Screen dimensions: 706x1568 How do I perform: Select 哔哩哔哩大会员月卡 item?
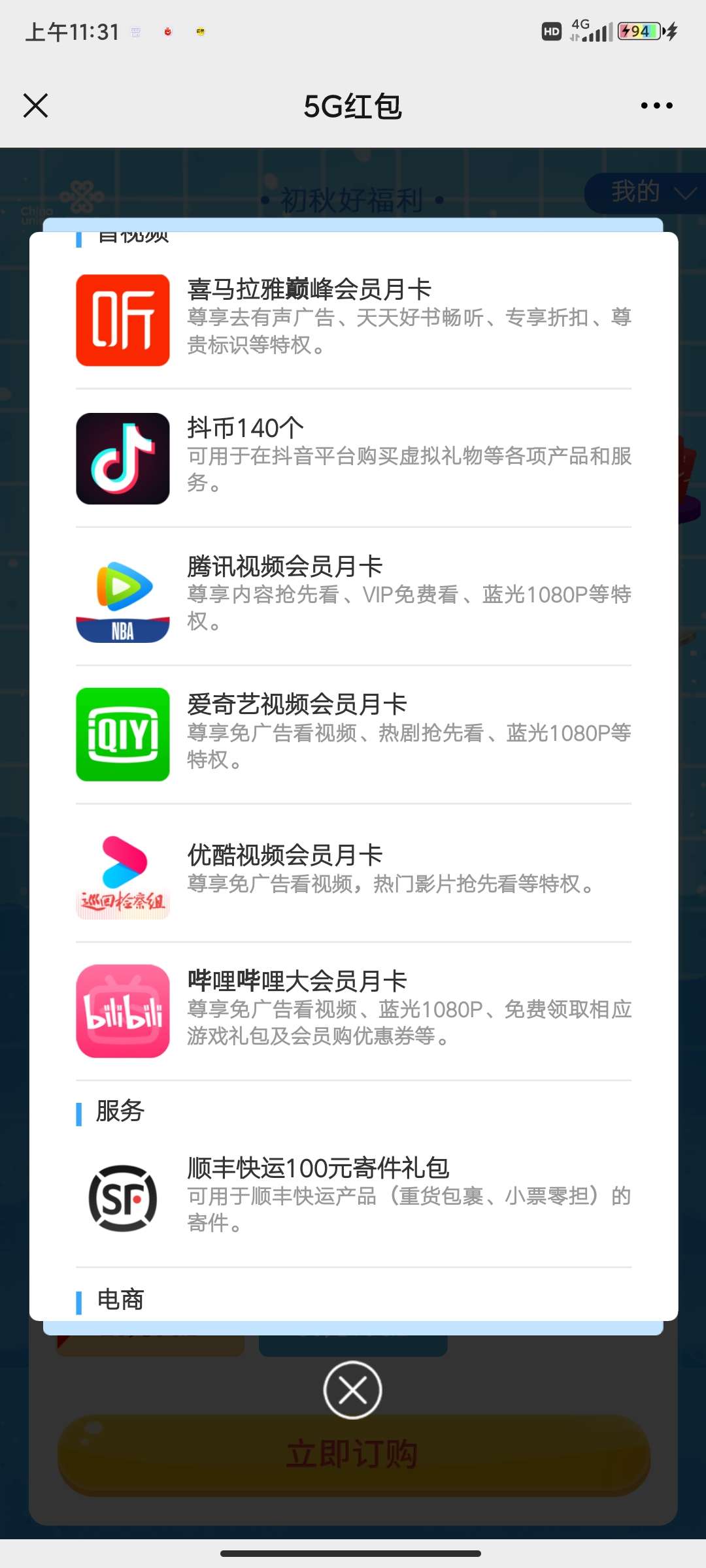click(354, 1011)
